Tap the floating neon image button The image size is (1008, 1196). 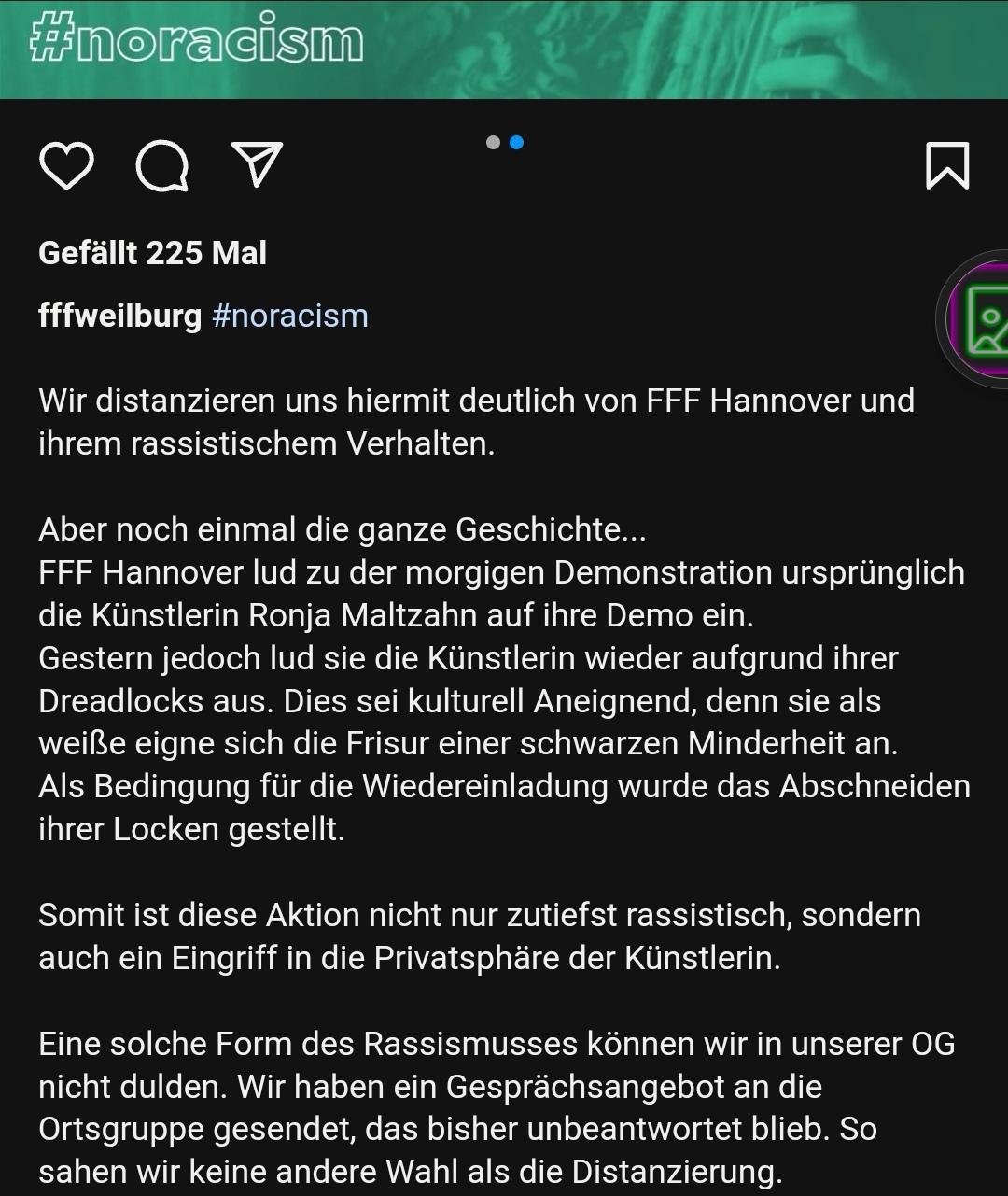[978, 319]
